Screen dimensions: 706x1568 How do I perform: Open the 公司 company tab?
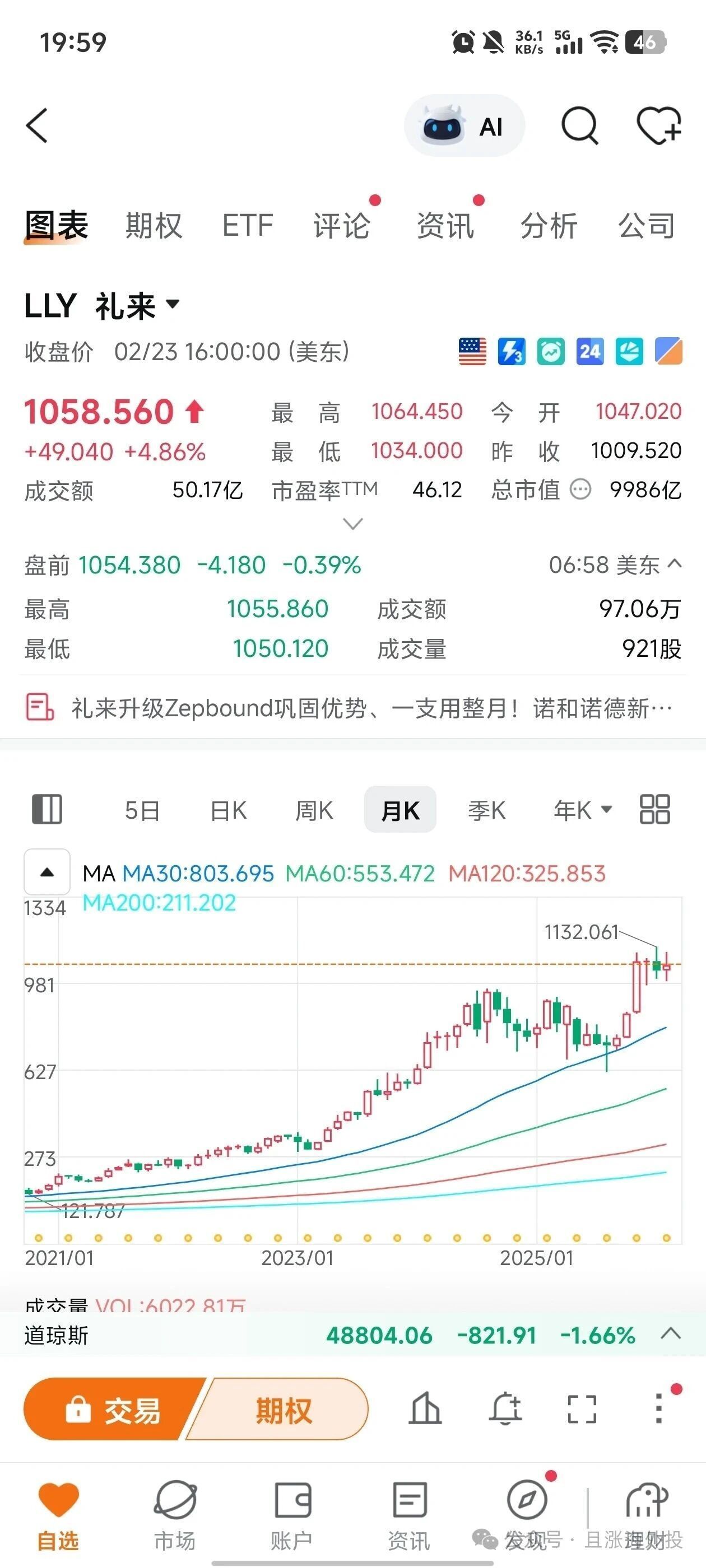[x=646, y=226]
